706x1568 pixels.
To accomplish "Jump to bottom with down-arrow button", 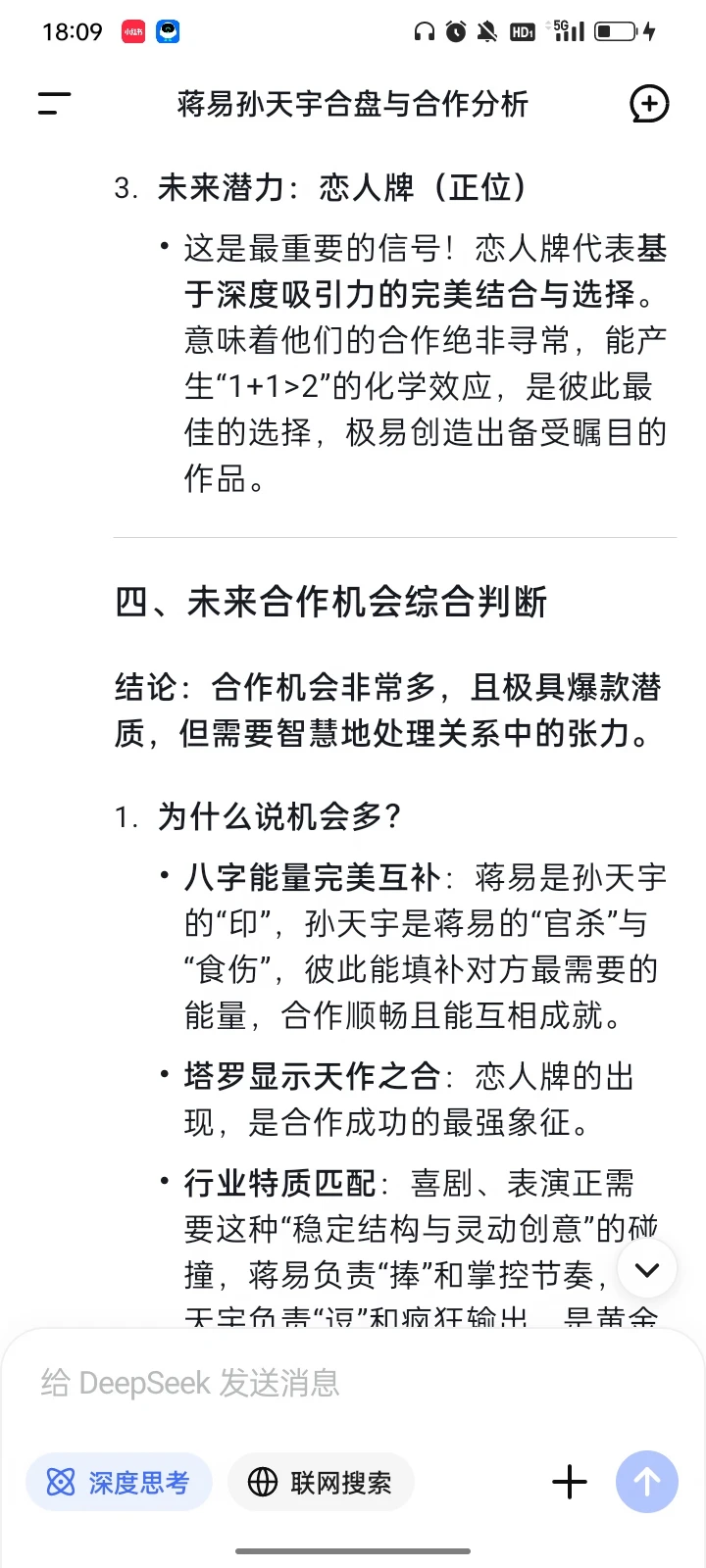I will pyautogui.click(x=647, y=1269).
